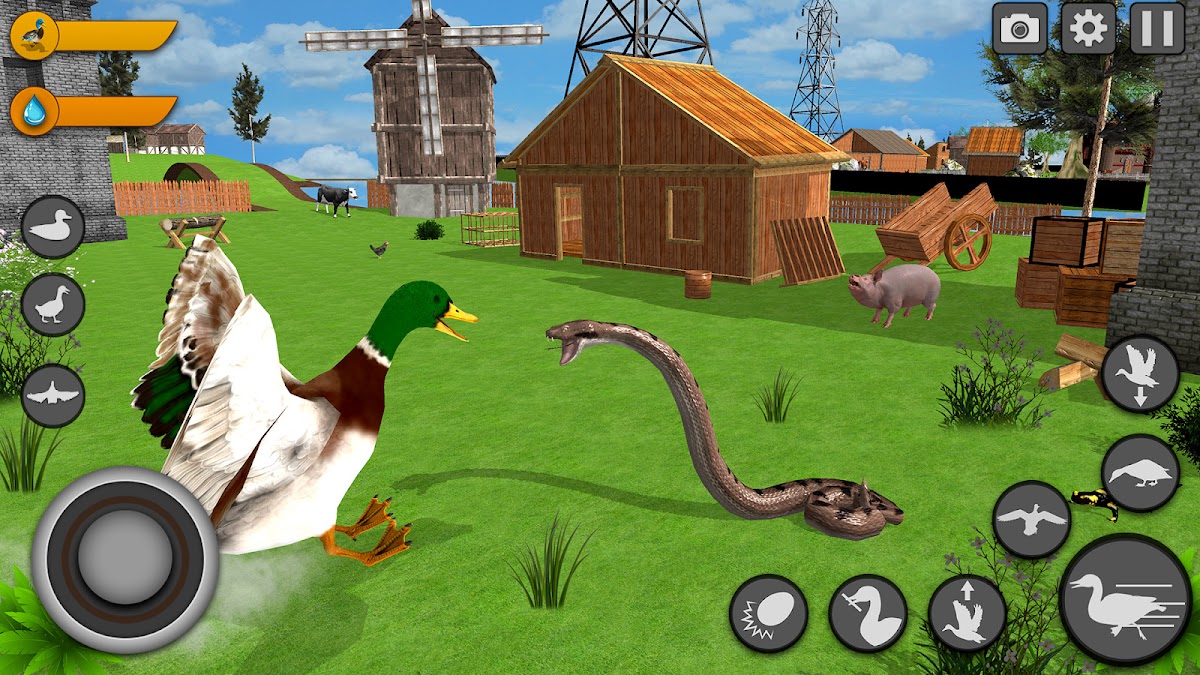Select the swimming duck mode button
Screen dimensions: 1200x675
[x=53, y=226]
